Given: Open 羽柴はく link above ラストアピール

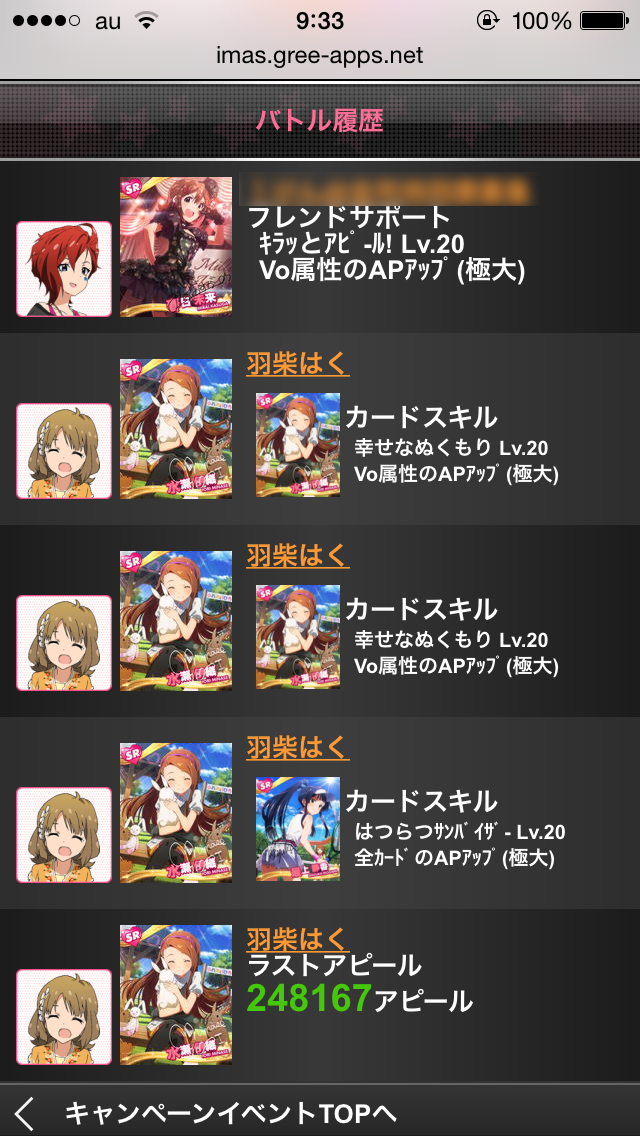Looking at the screenshot, I should click(x=297, y=938).
